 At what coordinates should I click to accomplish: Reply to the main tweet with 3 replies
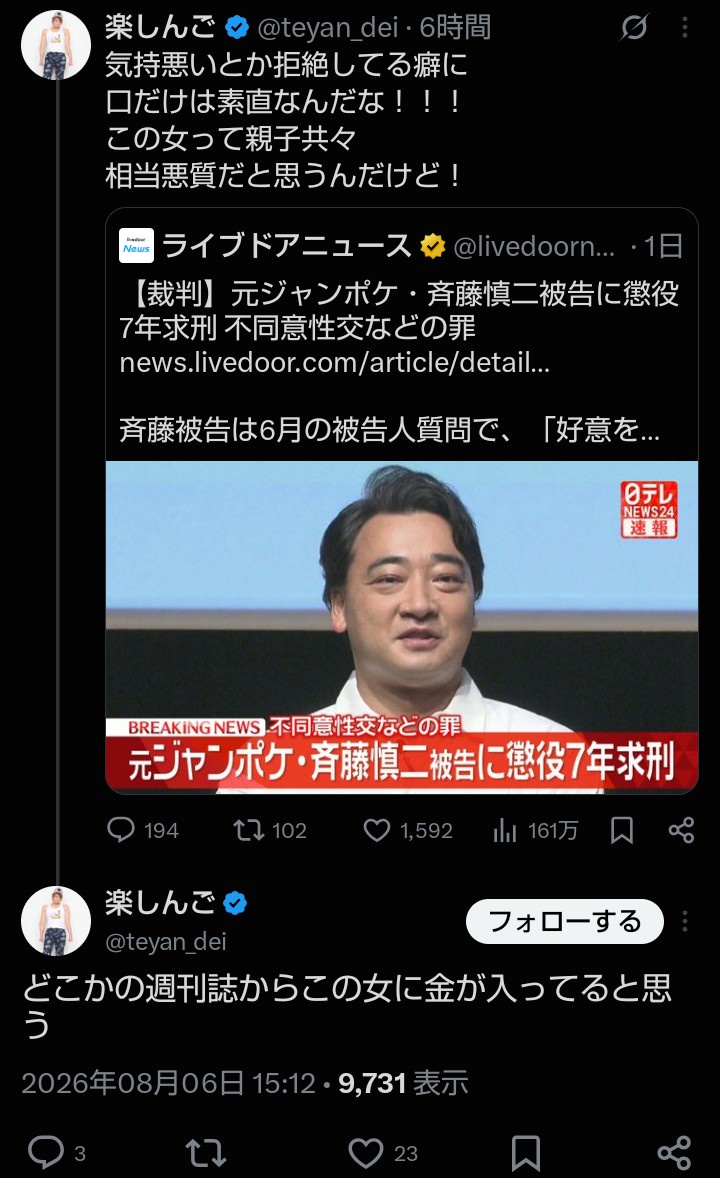[x=56, y=1152]
